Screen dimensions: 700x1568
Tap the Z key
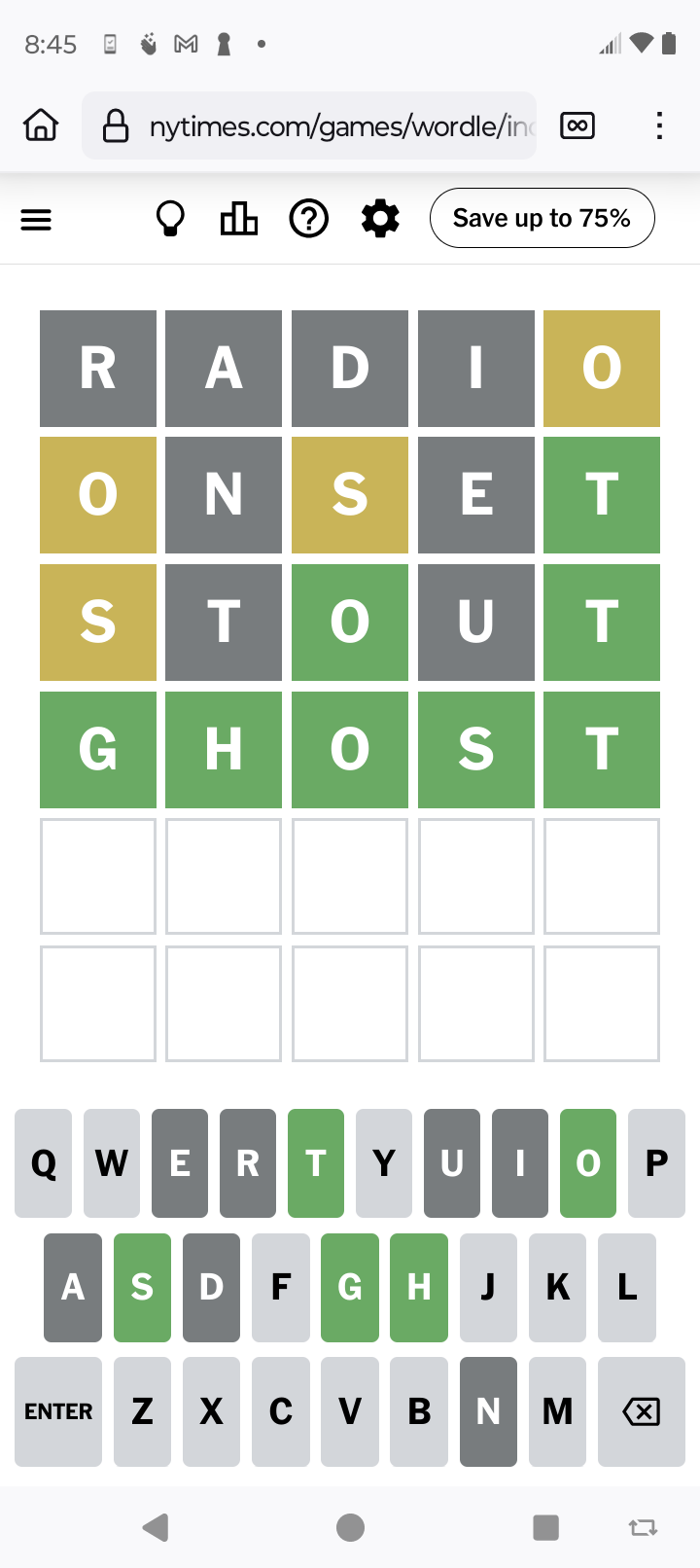(x=142, y=1411)
